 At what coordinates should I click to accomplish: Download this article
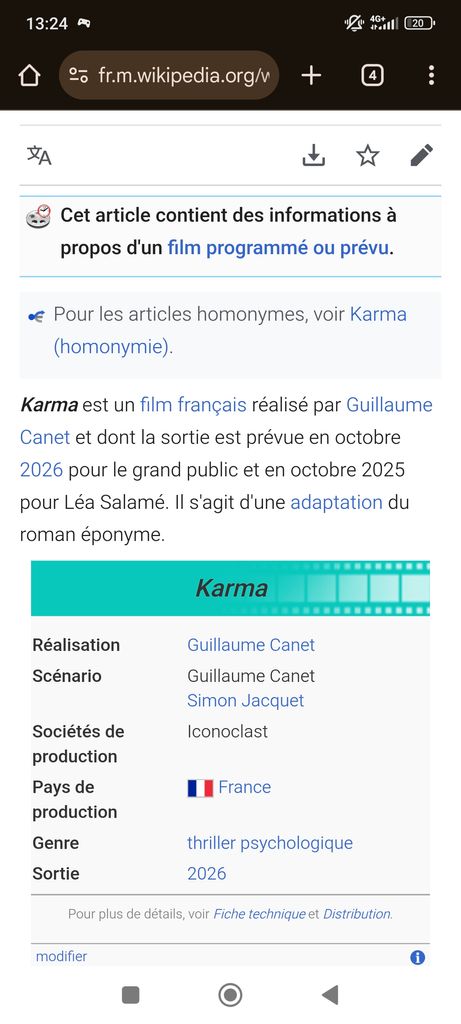(314, 155)
